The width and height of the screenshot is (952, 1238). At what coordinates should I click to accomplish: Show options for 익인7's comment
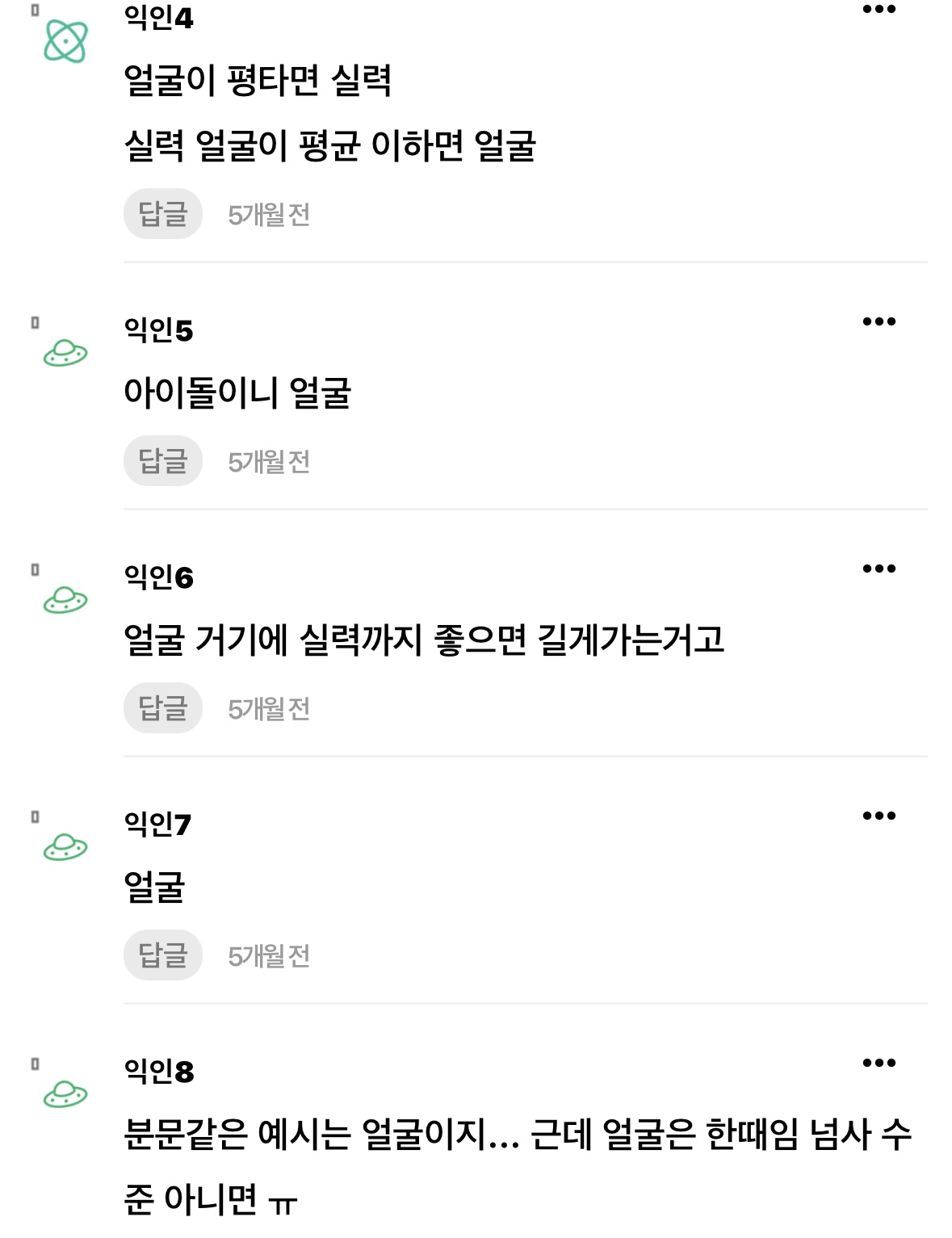tap(879, 816)
